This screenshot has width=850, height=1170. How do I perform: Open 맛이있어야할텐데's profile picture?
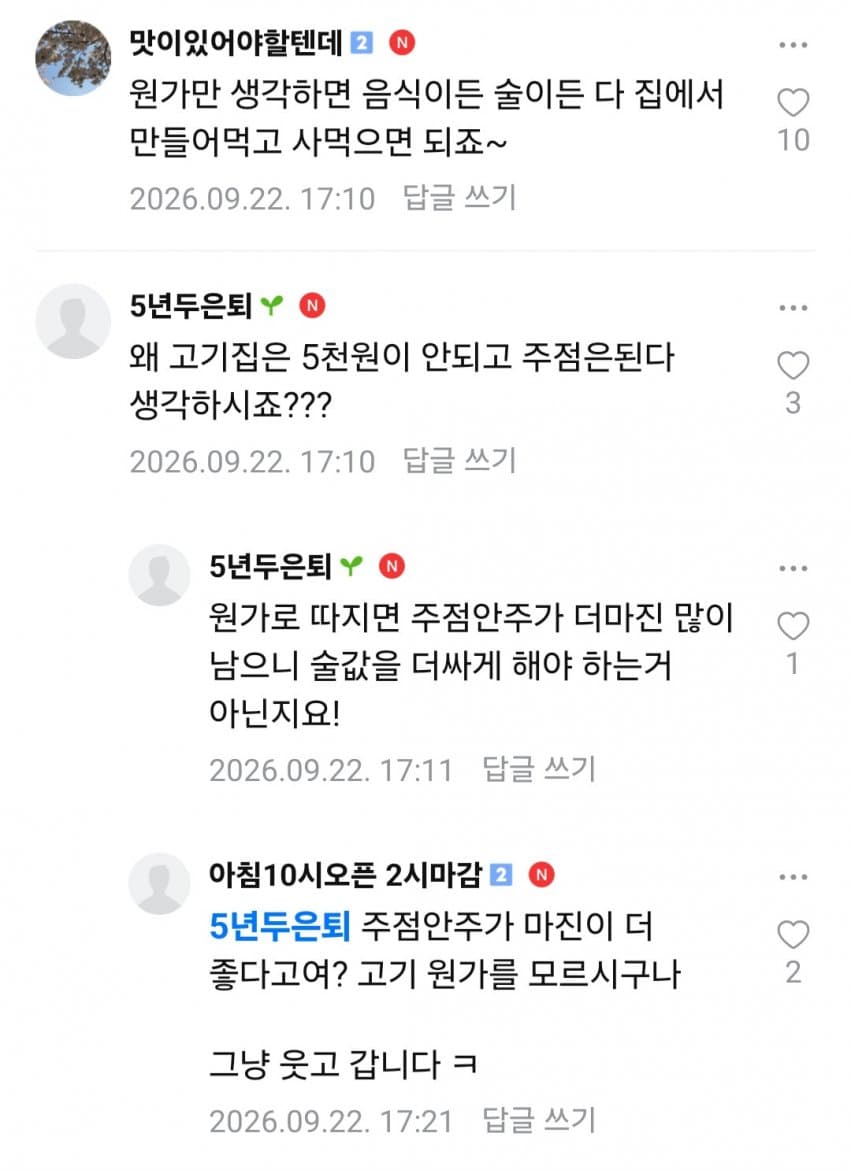[73, 58]
